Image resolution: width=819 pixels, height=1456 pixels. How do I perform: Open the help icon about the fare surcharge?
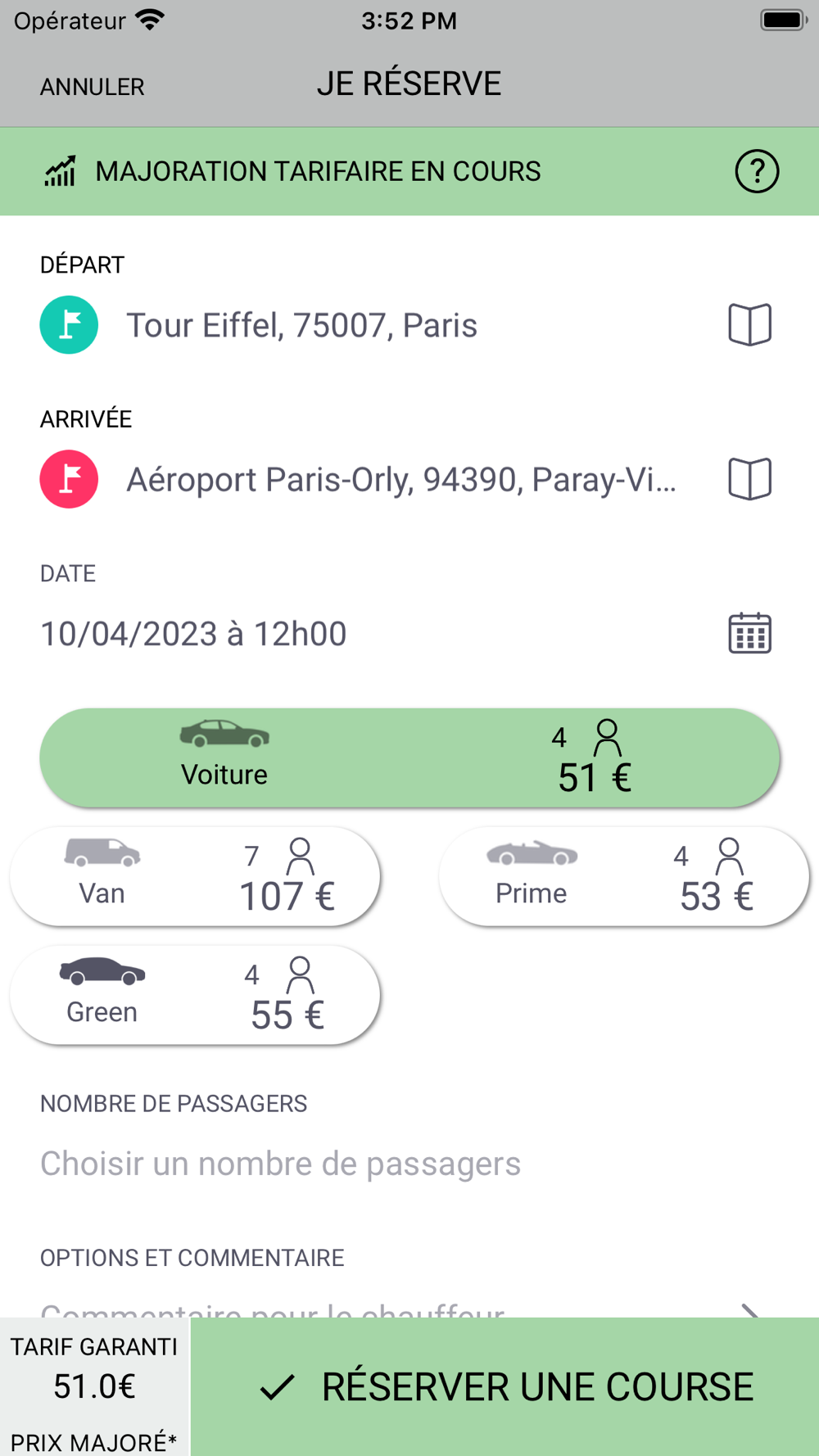(756, 171)
